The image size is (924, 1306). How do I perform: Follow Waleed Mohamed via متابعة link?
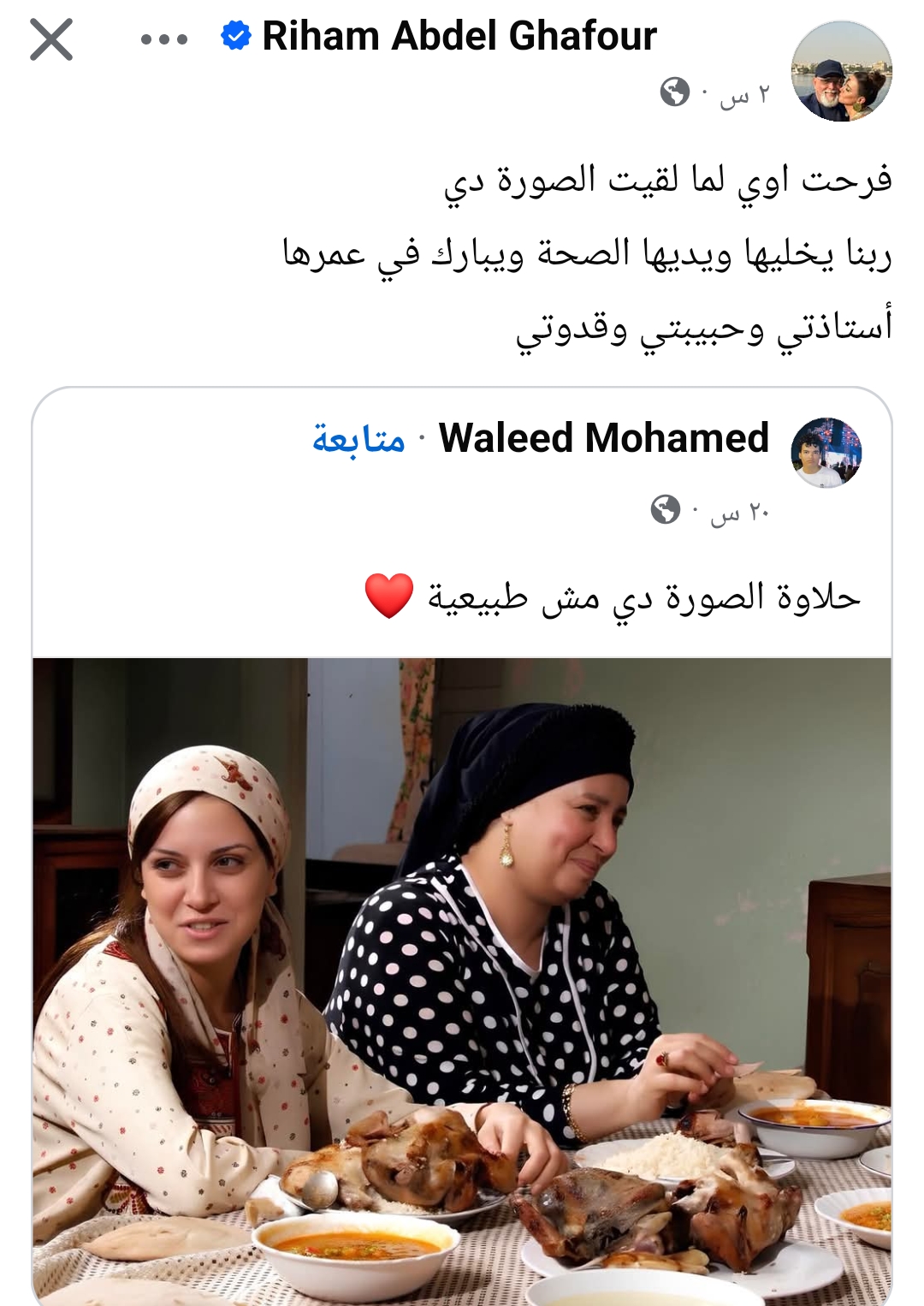[x=358, y=439]
